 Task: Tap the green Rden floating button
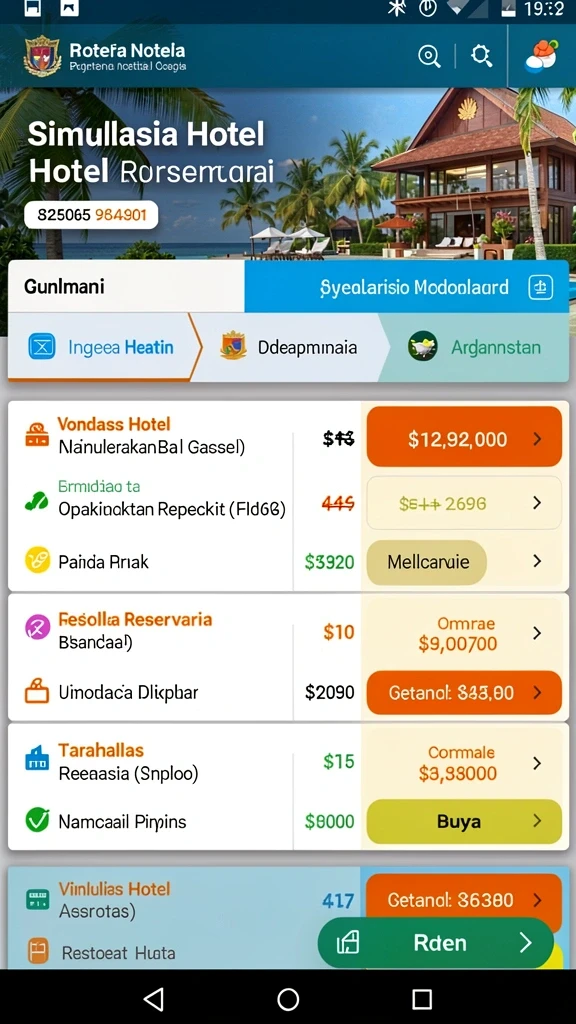(436, 942)
